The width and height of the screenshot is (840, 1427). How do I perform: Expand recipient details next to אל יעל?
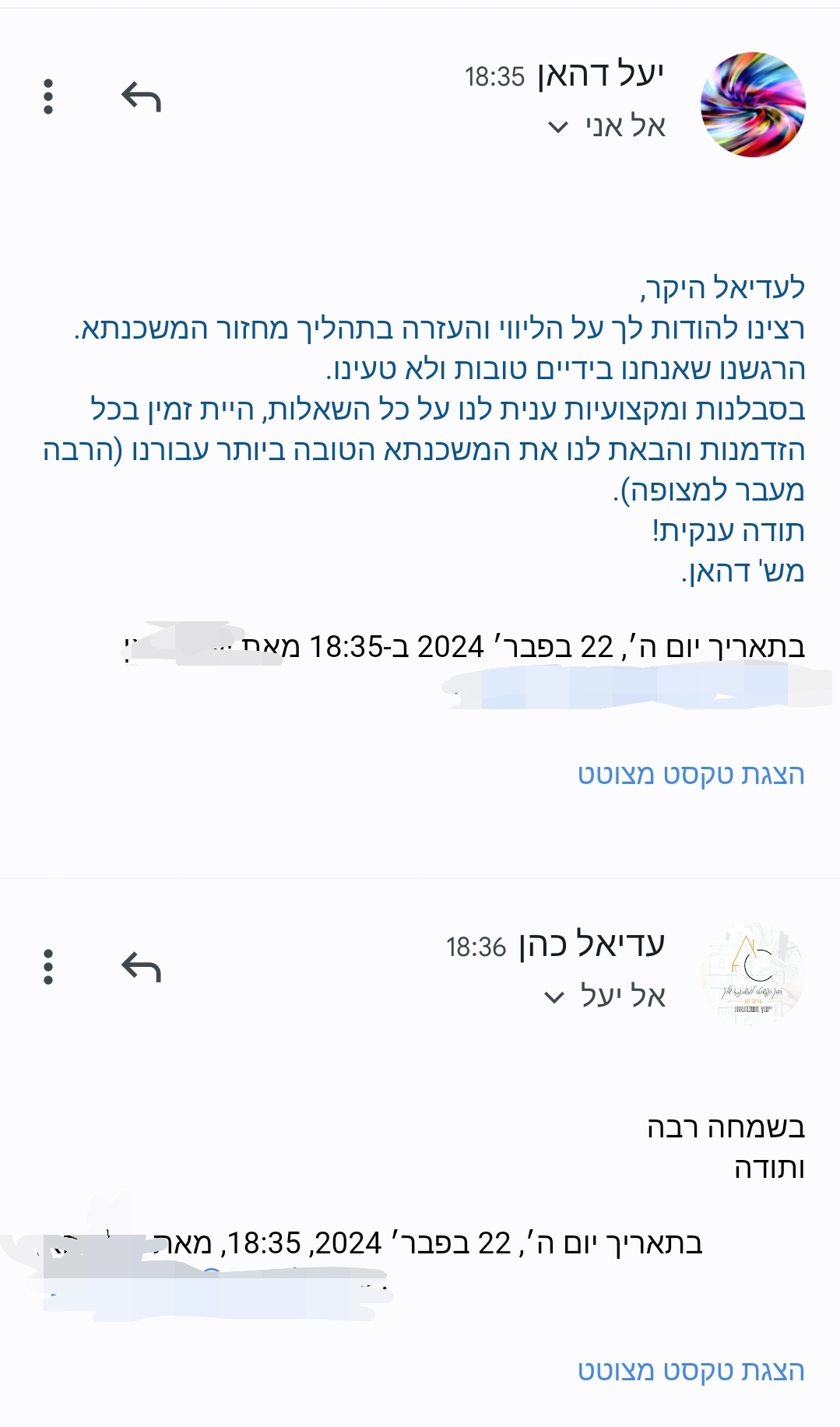(x=554, y=997)
